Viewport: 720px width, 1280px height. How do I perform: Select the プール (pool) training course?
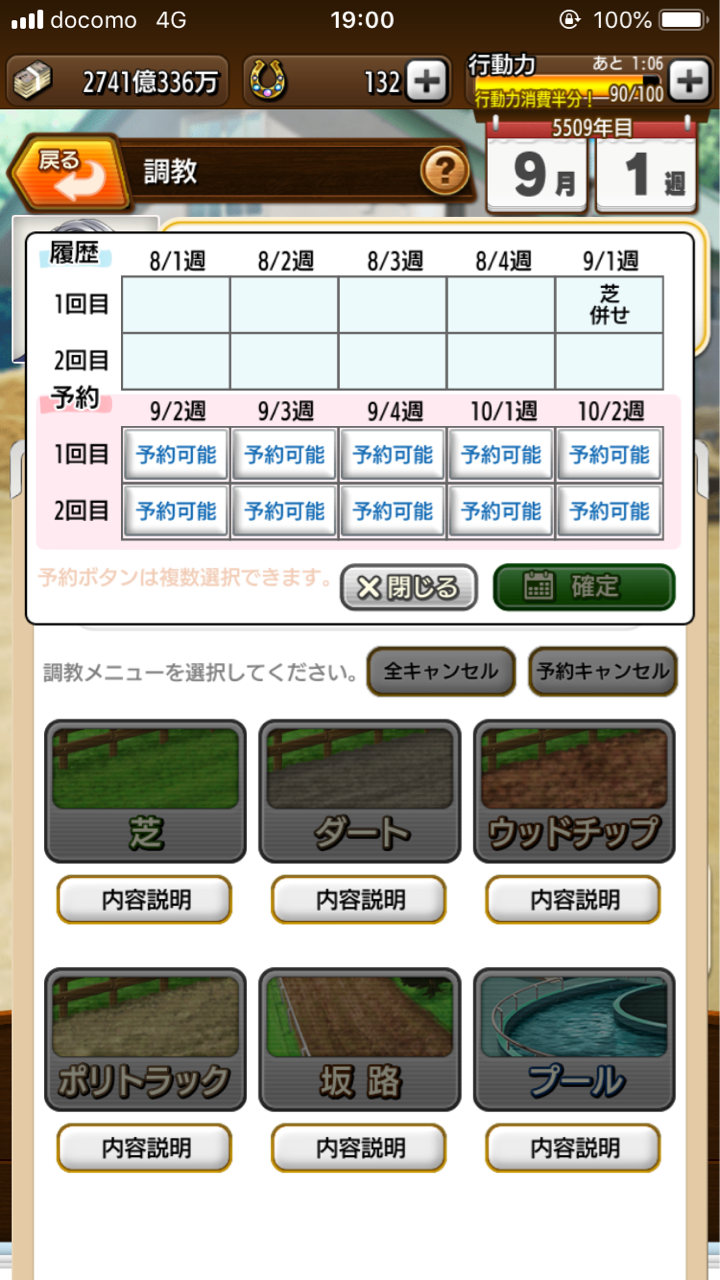572,1038
